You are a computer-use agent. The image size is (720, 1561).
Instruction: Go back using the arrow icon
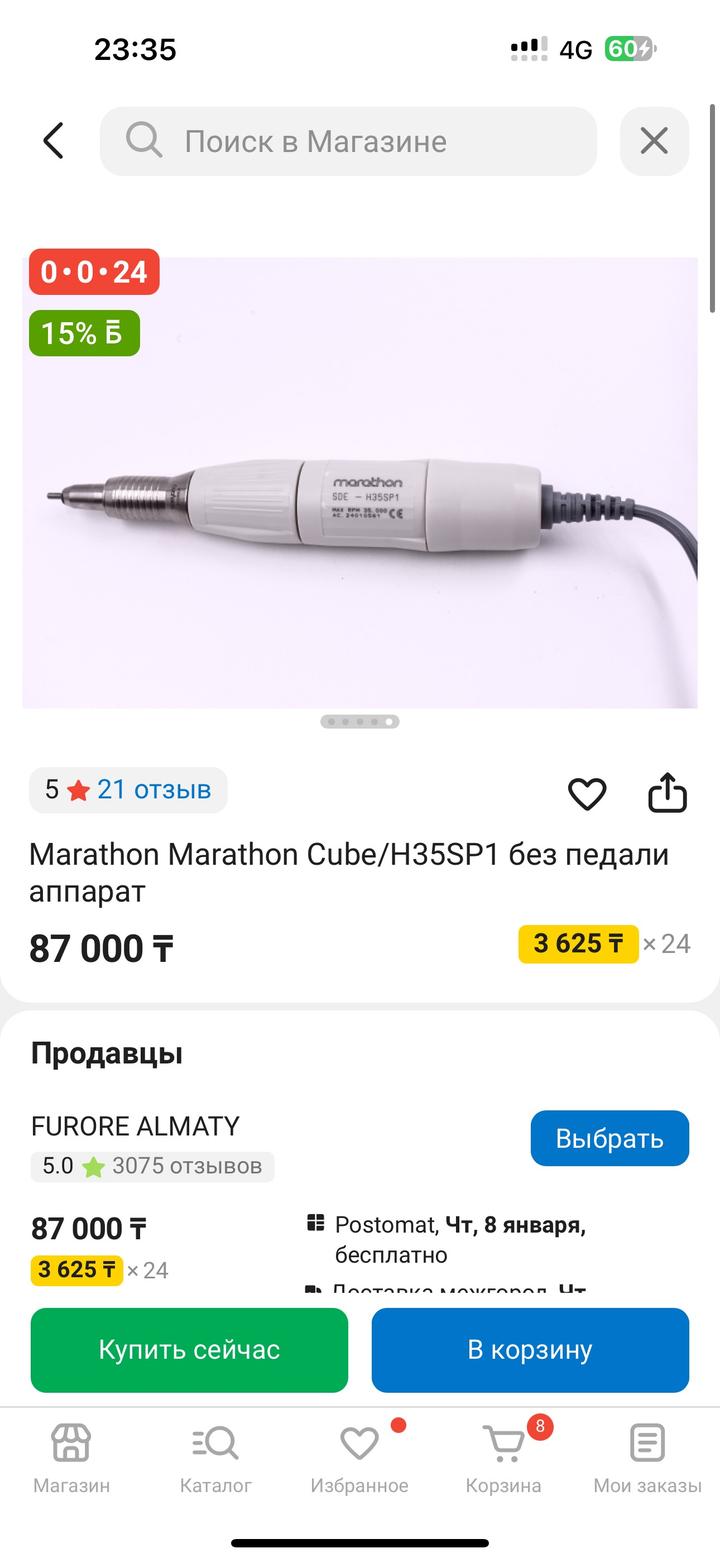point(54,141)
